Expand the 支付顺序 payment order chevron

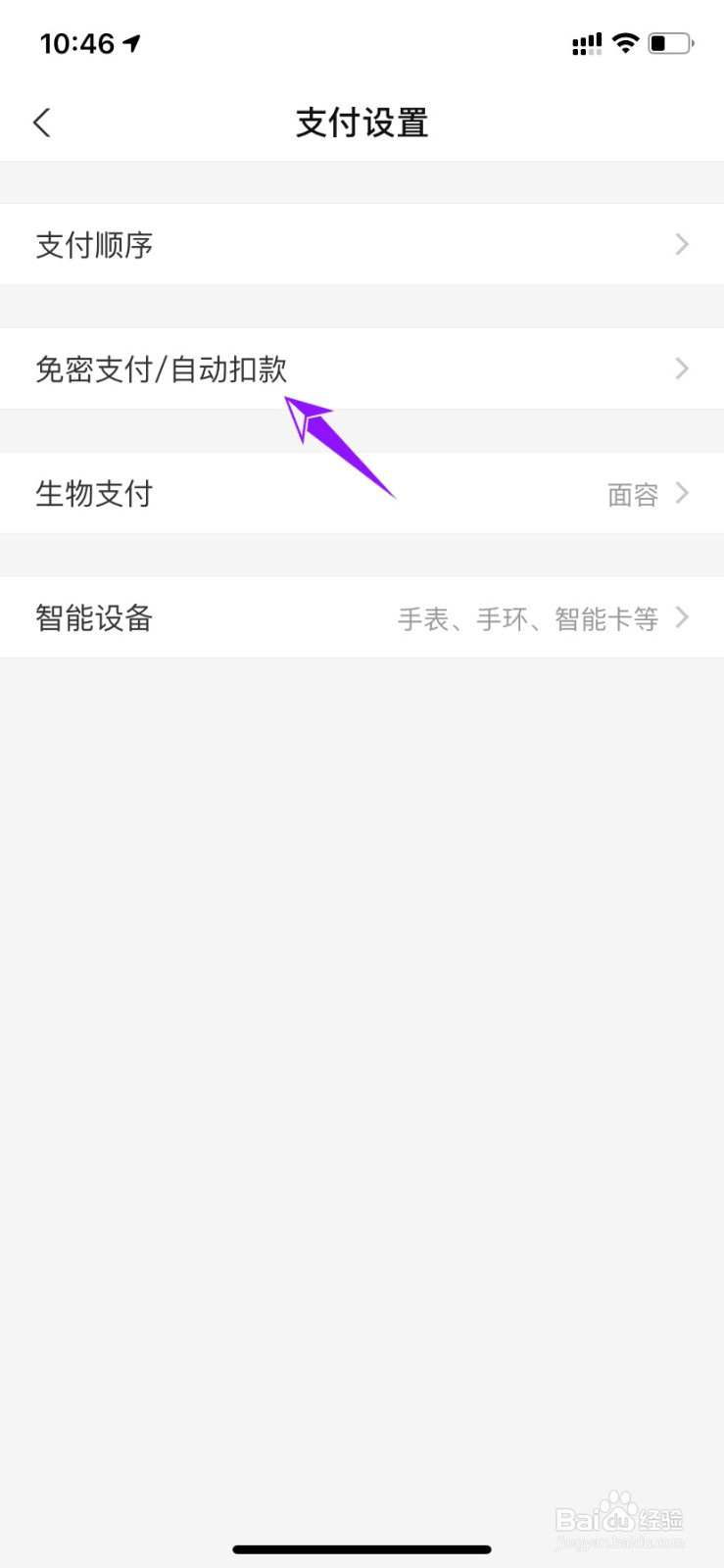coord(682,244)
